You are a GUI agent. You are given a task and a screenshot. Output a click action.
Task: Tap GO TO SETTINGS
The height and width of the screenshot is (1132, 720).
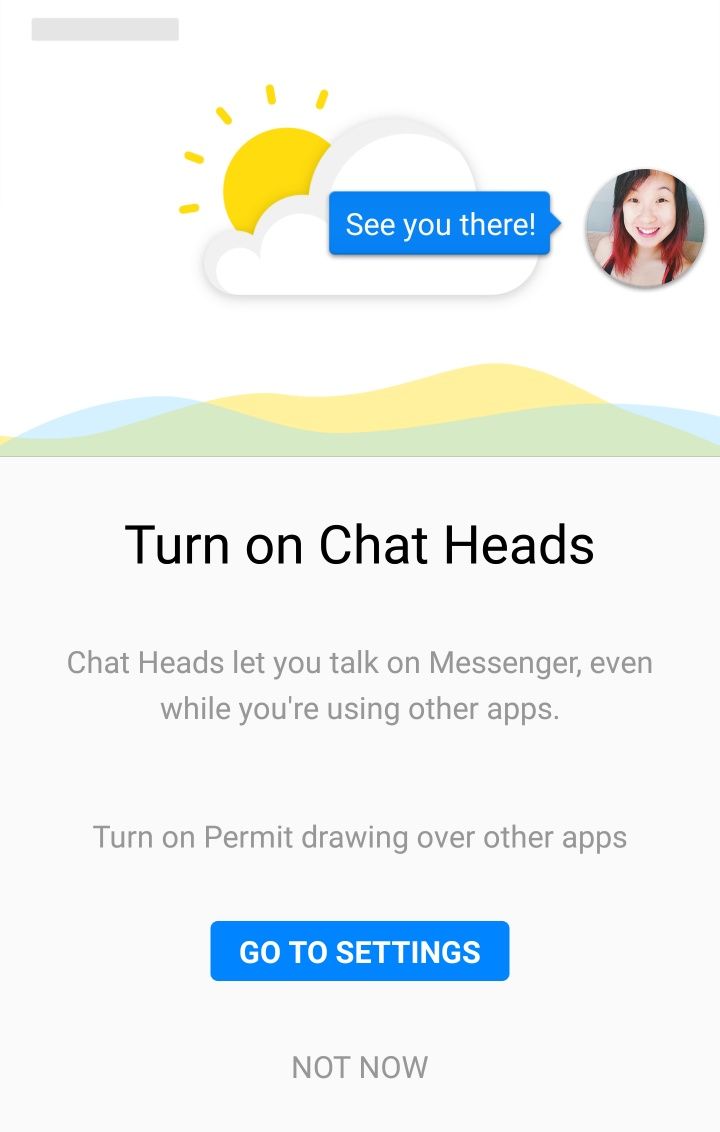click(360, 951)
